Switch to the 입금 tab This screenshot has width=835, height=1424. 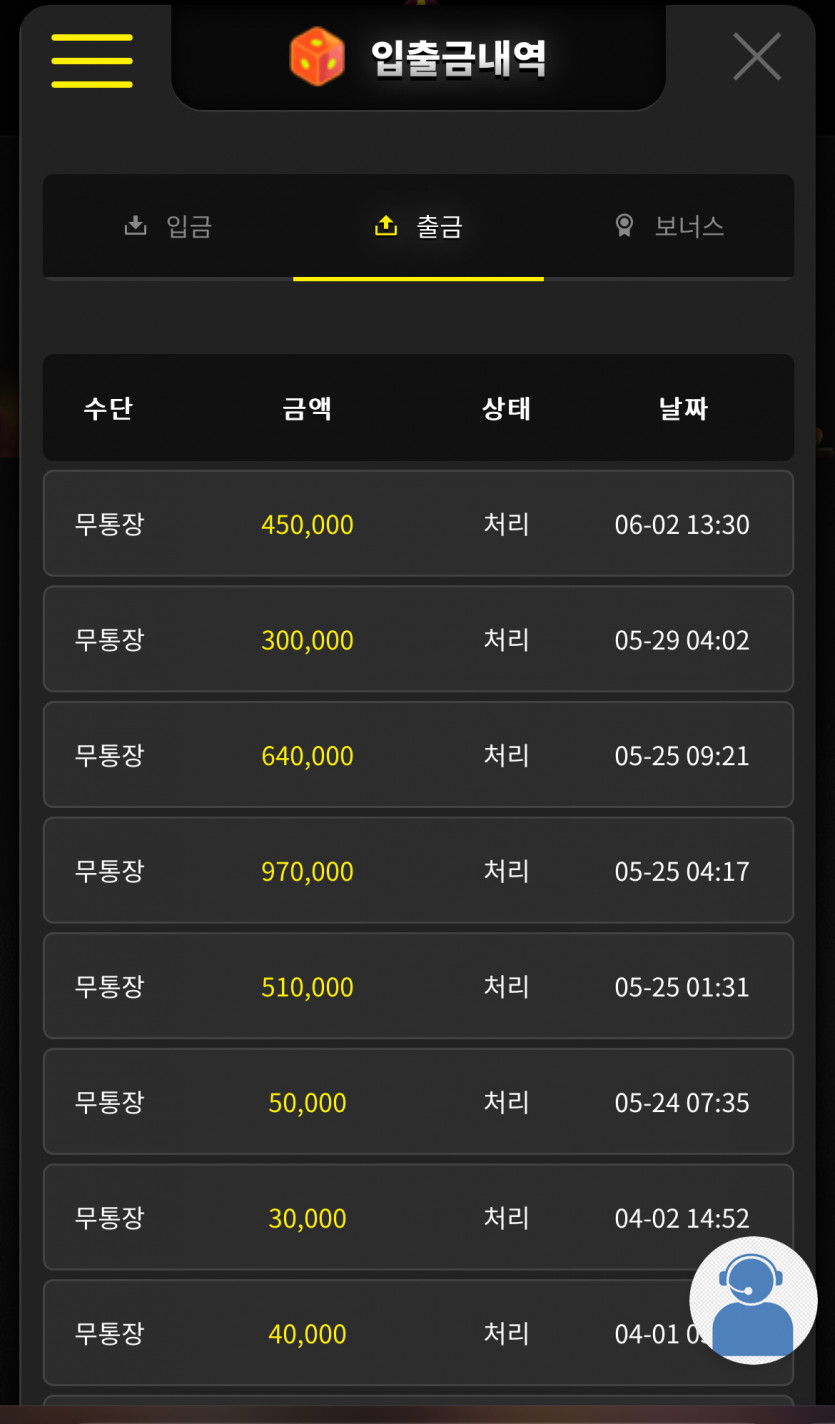click(168, 227)
